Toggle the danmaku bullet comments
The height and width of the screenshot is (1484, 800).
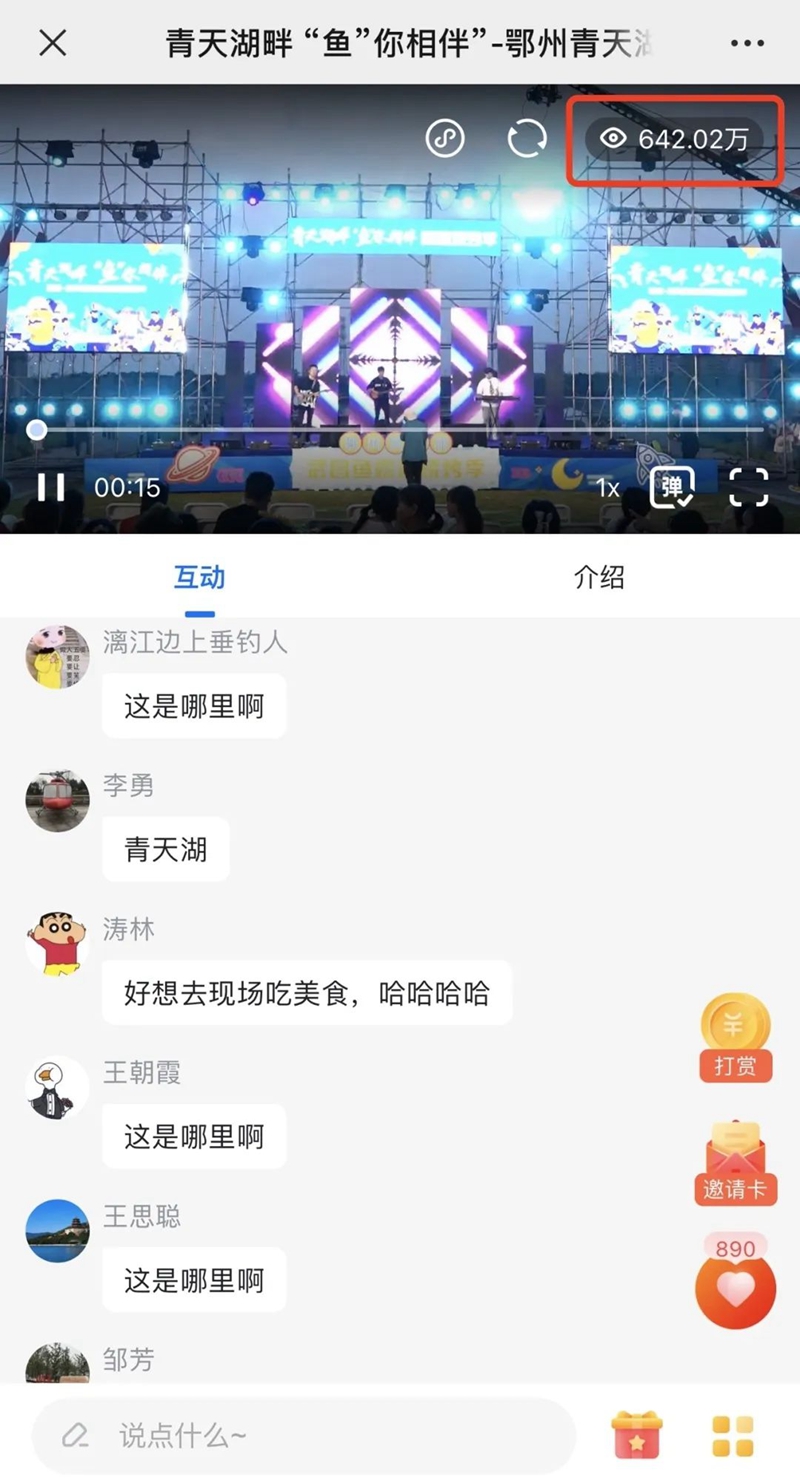[672, 487]
